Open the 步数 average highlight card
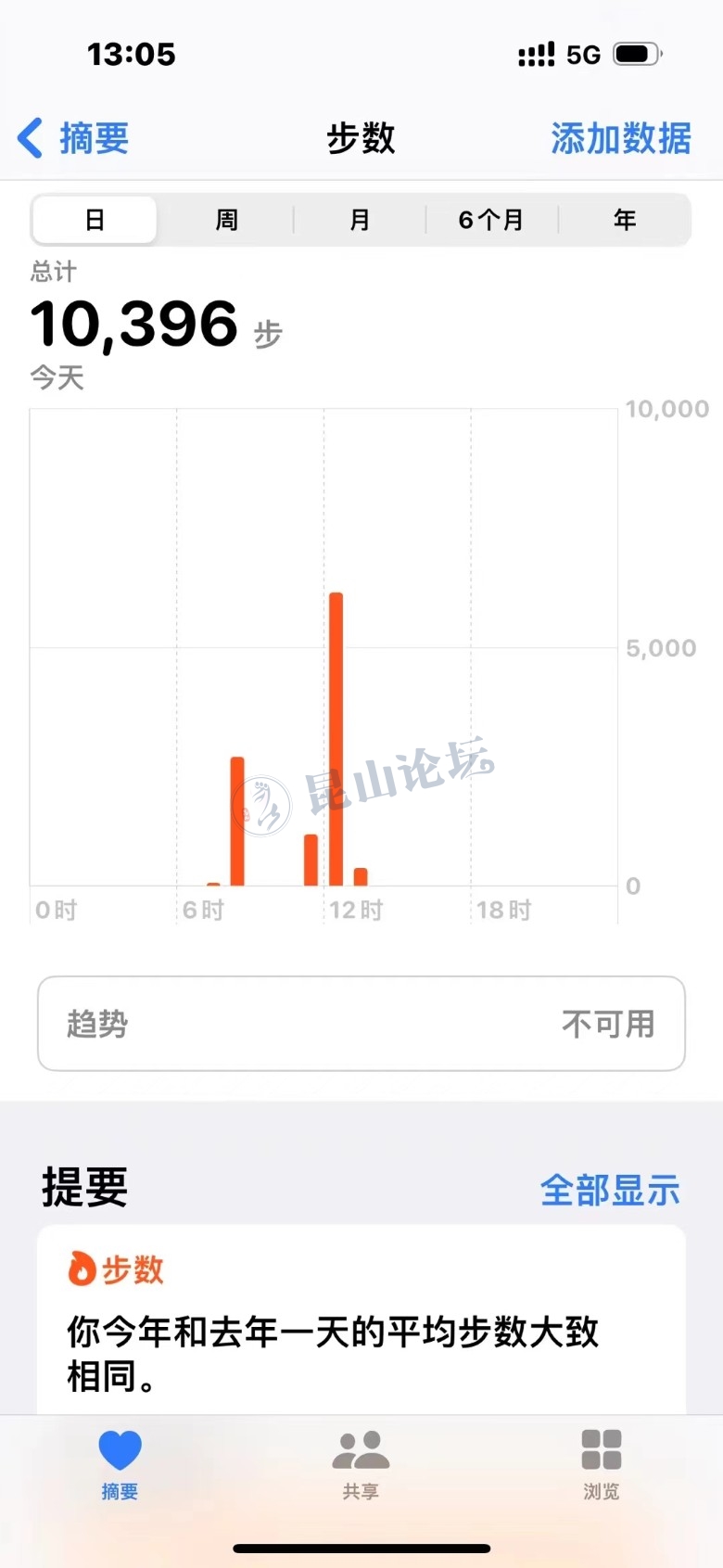 pyautogui.click(x=361, y=1326)
